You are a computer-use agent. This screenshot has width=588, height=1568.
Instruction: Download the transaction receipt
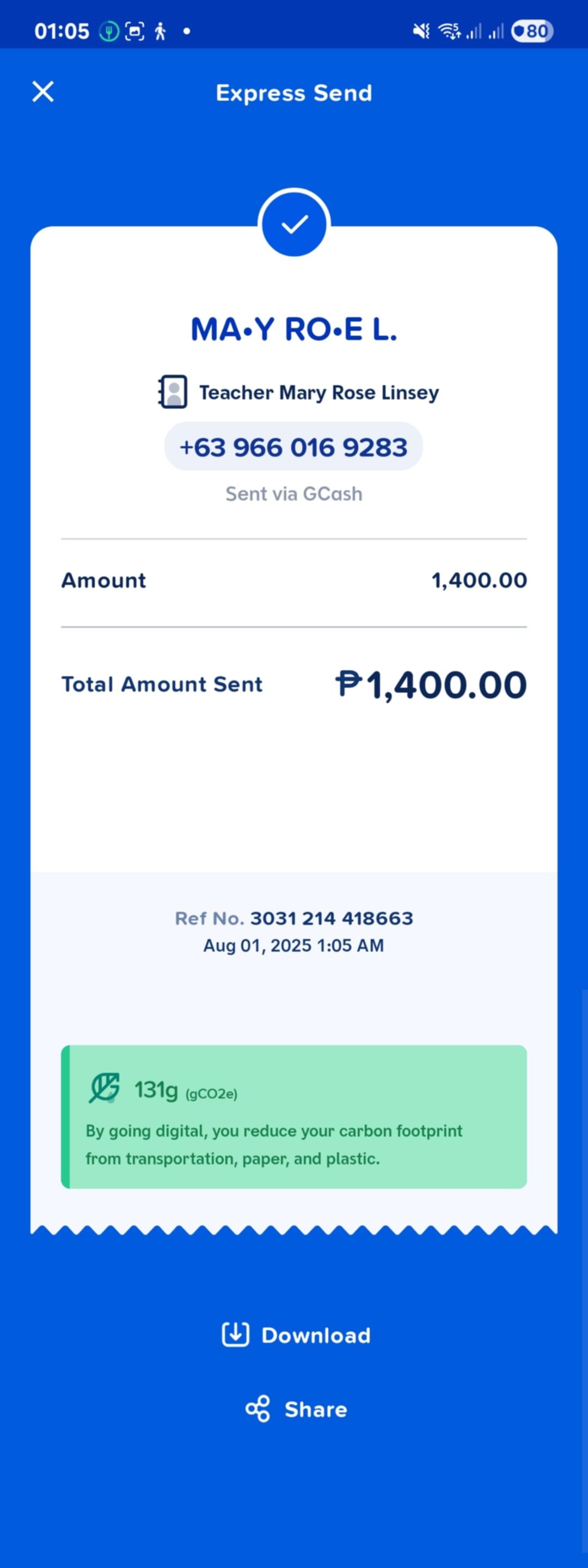pos(296,1335)
